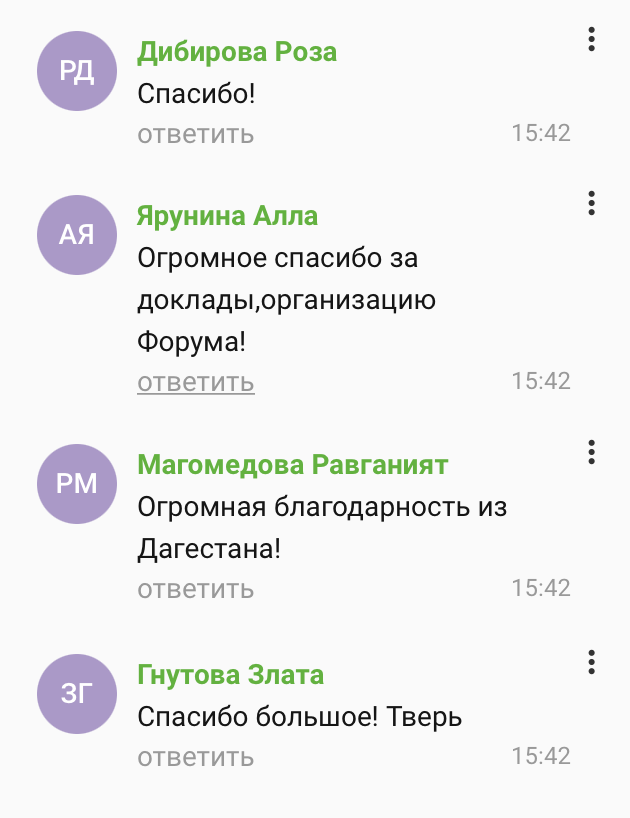Open the overflow menu on Магомедова Равганият's comment
This screenshot has height=818, width=630.
coord(592,452)
